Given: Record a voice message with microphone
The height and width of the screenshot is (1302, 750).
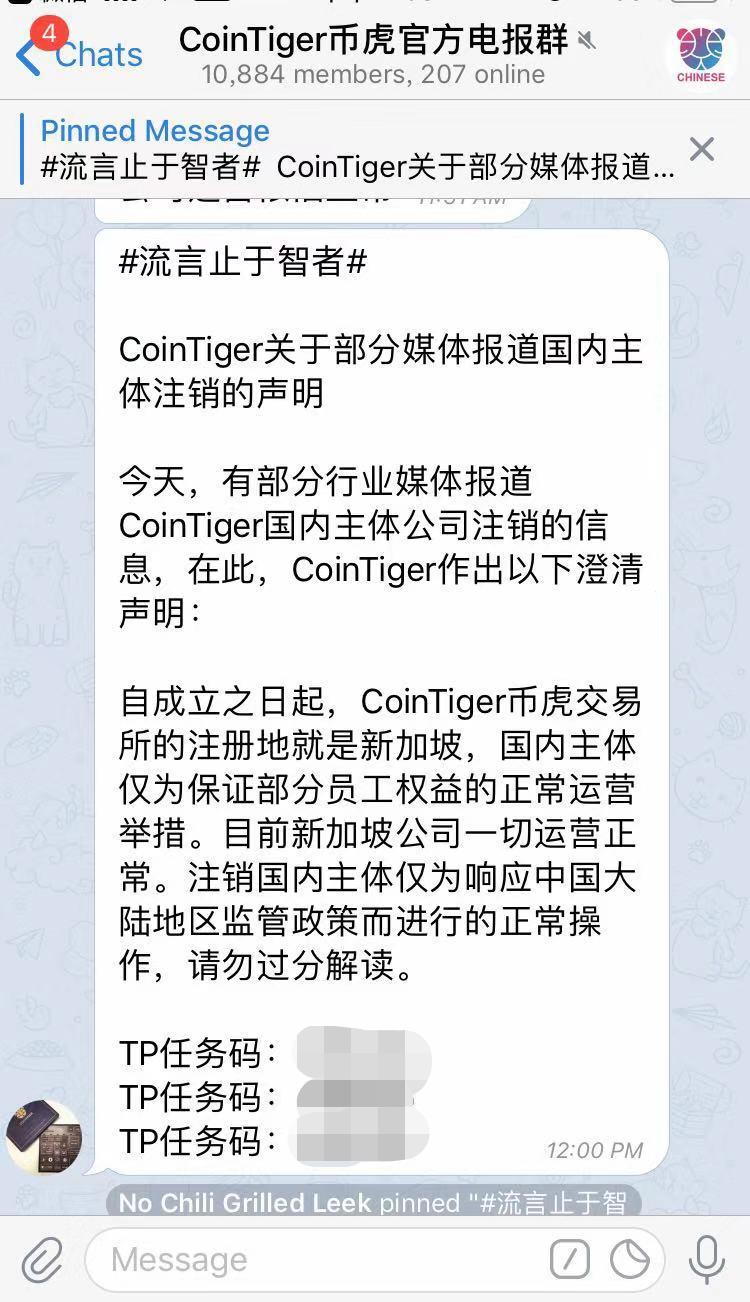Looking at the screenshot, I should pyautogui.click(x=706, y=1259).
